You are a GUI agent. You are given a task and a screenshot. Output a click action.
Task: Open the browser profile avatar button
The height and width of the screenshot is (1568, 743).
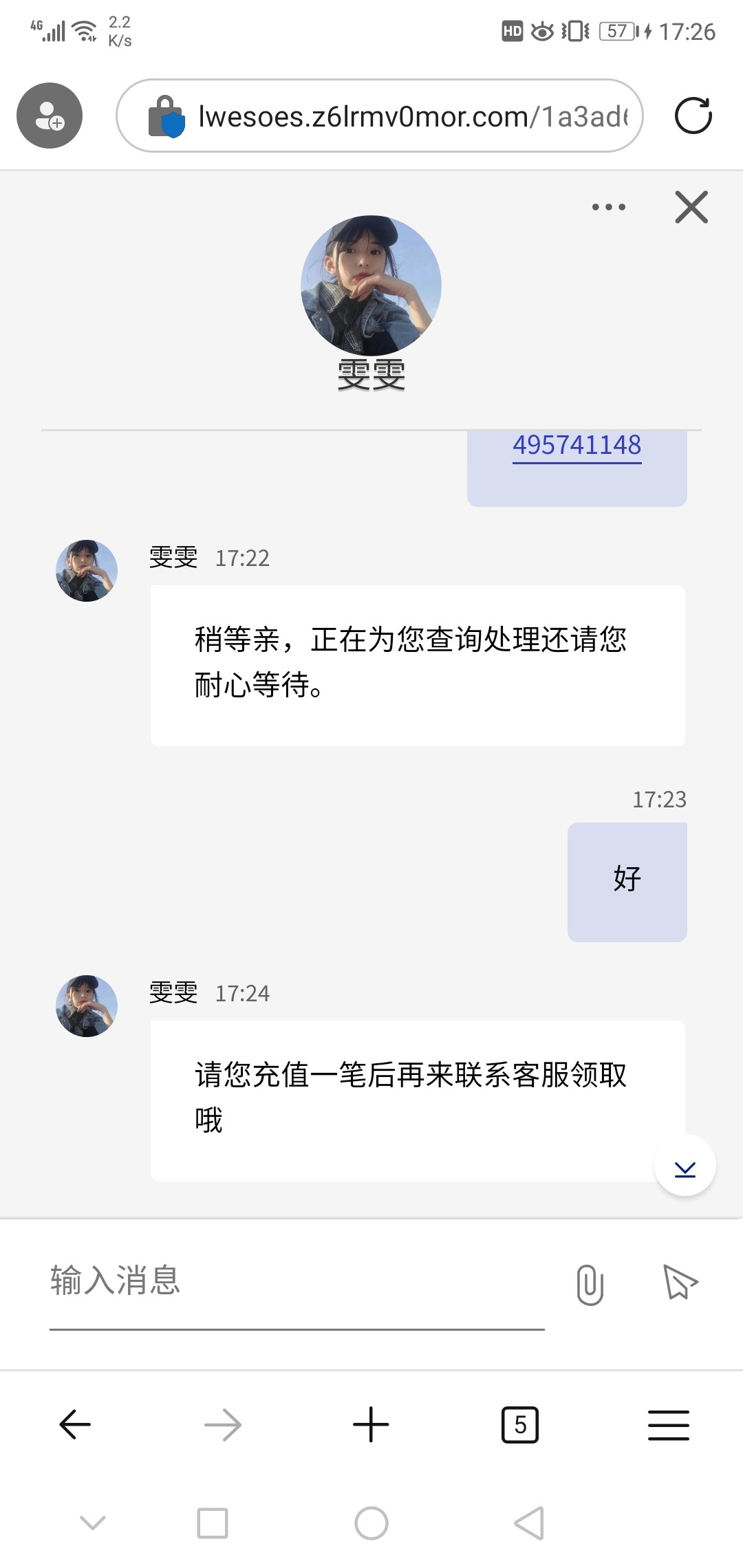(x=50, y=116)
